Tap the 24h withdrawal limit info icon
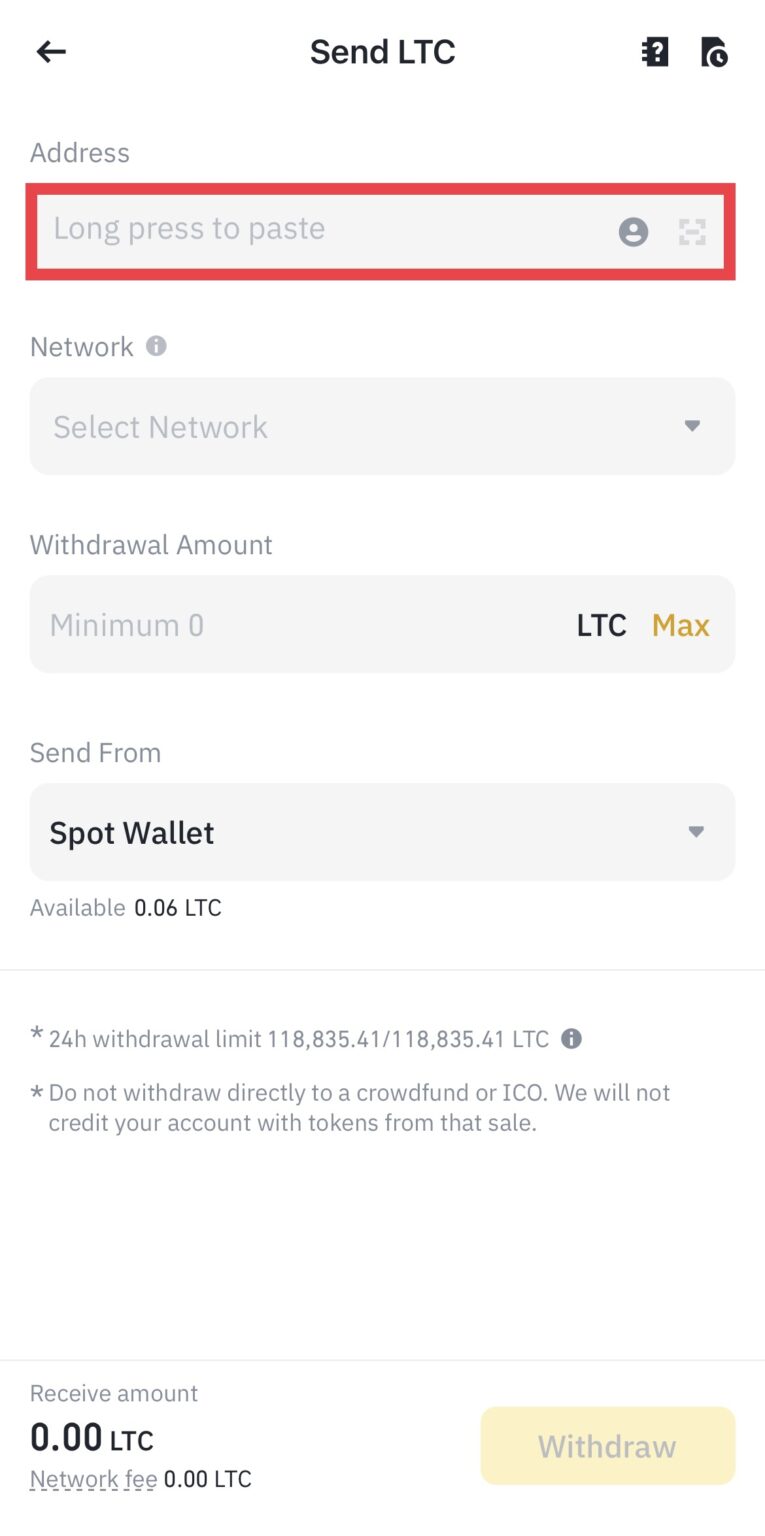 pyautogui.click(x=571, y=1039)
